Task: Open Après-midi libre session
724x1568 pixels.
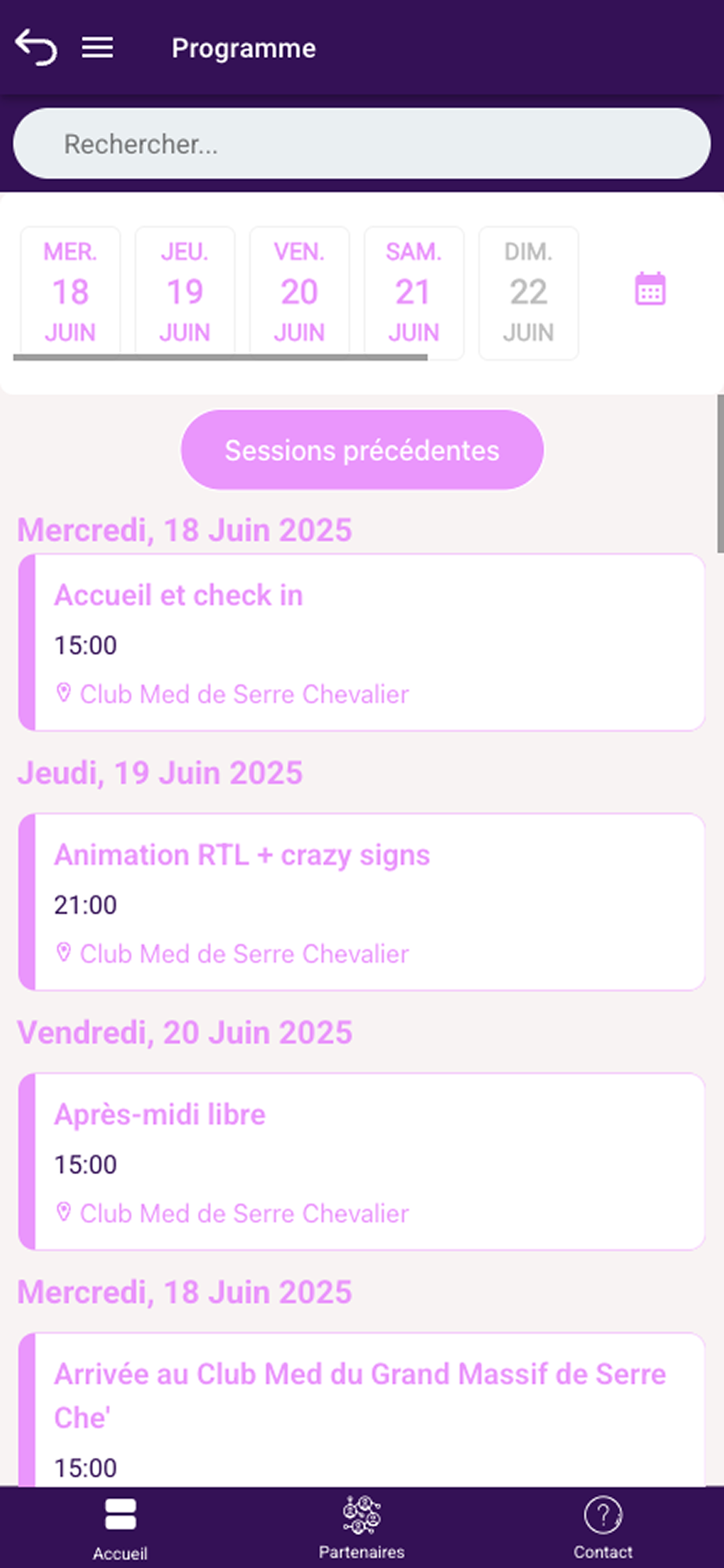Action: (362, 1161)
